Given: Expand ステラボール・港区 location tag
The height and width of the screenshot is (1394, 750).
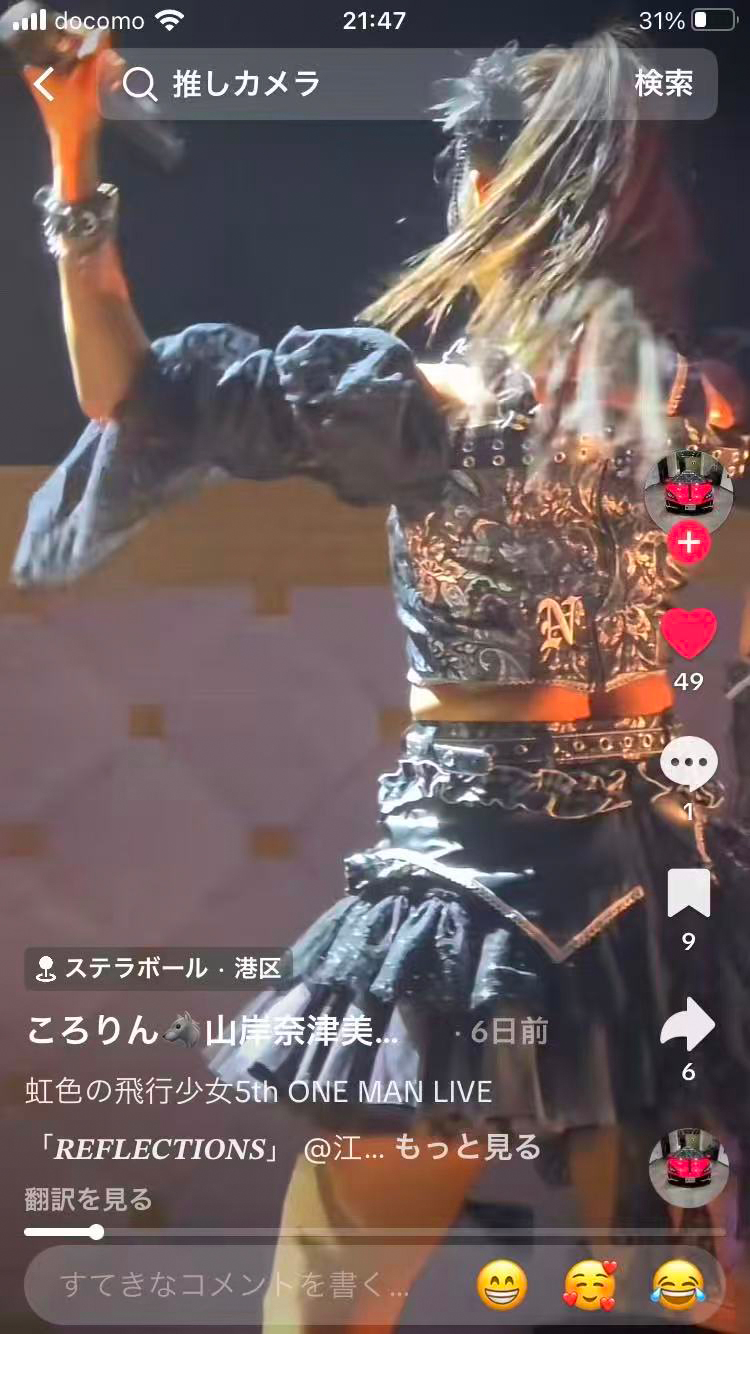Looking at the screenshot, I should click(x=155, y=968).
